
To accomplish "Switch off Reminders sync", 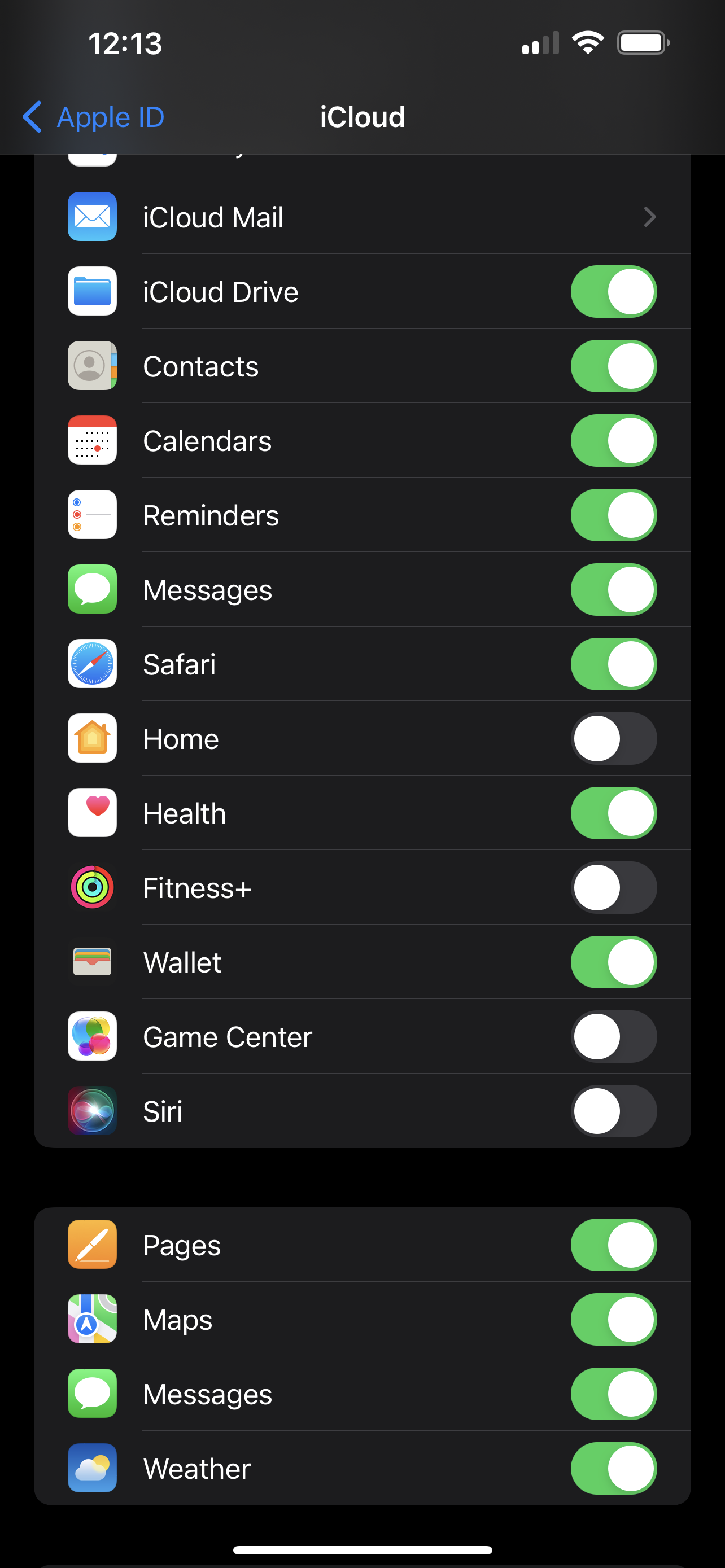I will tap(613, 515).
